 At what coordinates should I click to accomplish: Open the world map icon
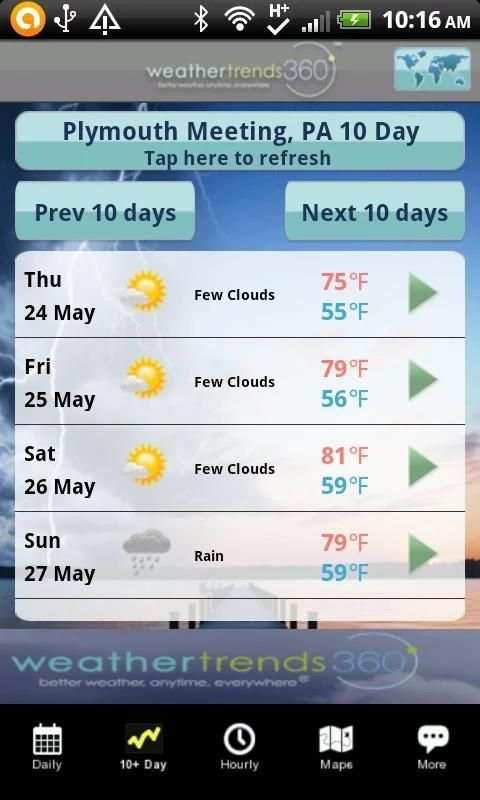(432, 69)
